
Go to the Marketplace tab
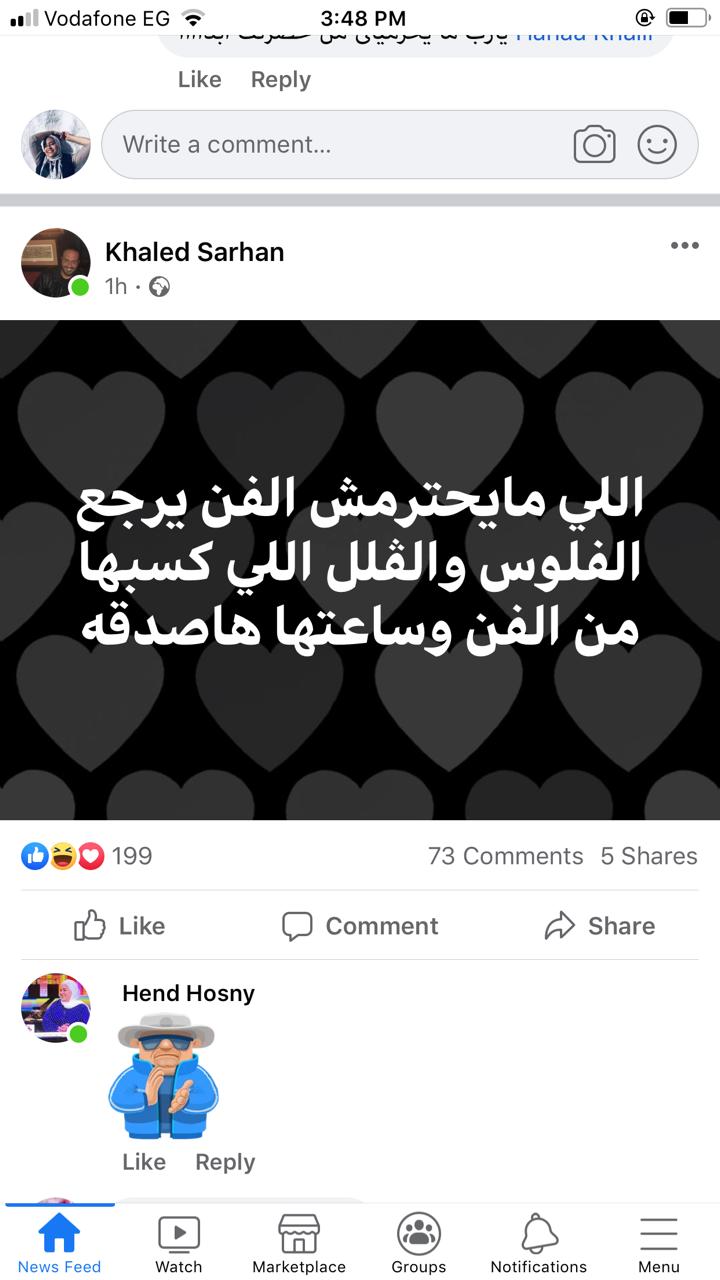[x=298, y=1244]
